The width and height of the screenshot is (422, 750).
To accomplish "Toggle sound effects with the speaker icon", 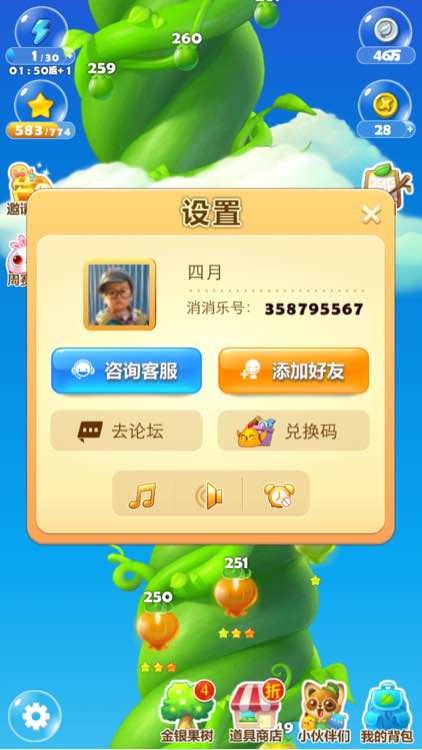I will coord(210,495).
